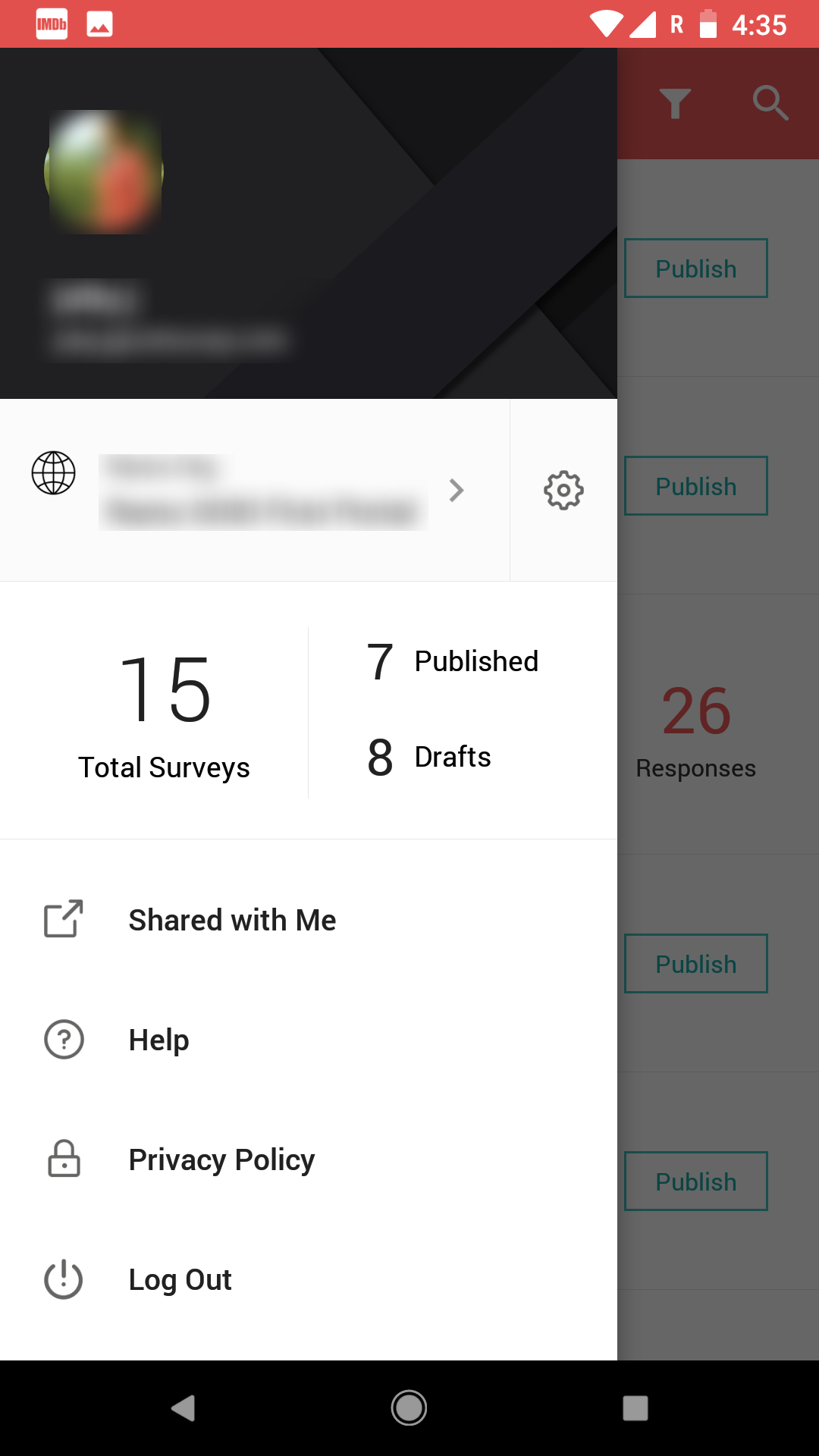Select Log Out from the drawer
Screen dimensions: 819x1456
click(x=180, y=1279)
